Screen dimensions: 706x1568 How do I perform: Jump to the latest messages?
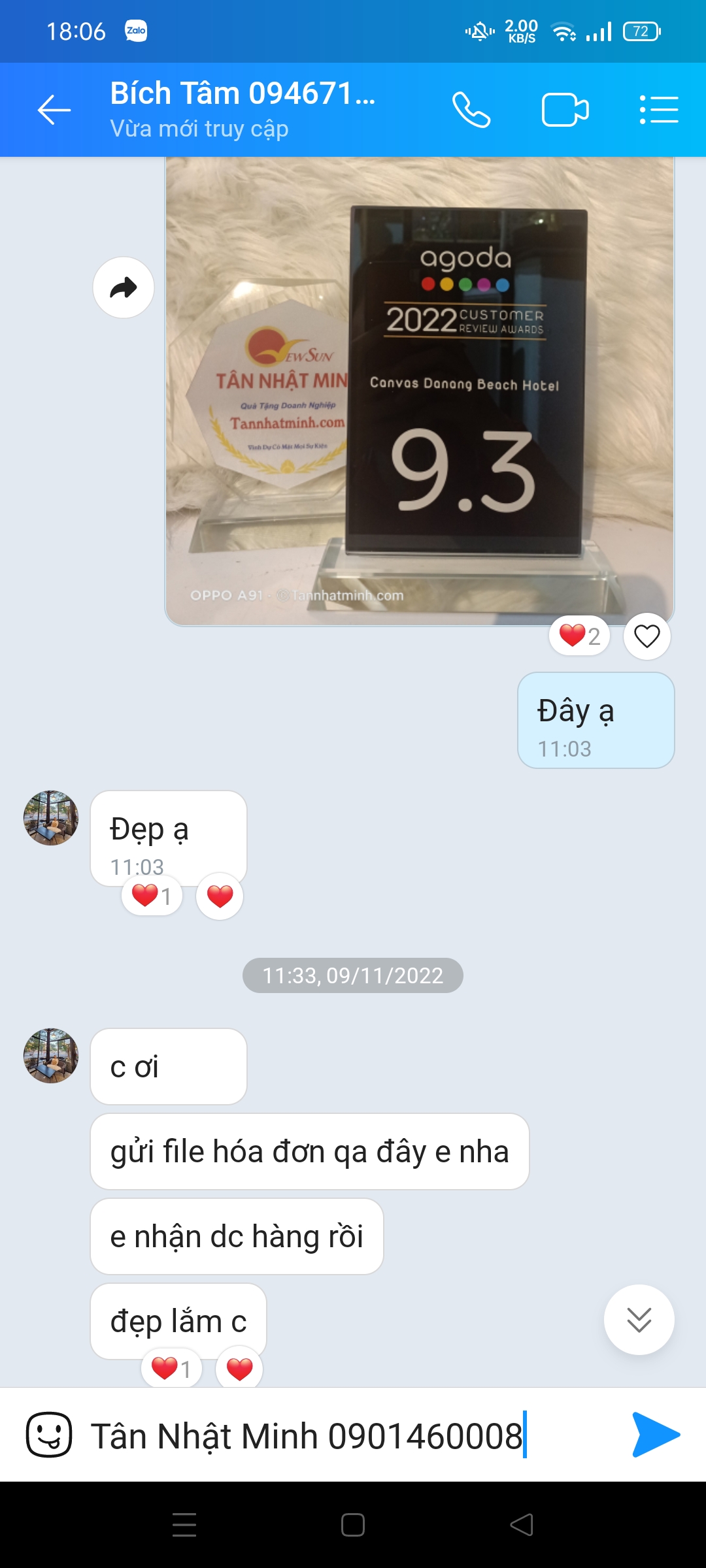(639, 1320)
